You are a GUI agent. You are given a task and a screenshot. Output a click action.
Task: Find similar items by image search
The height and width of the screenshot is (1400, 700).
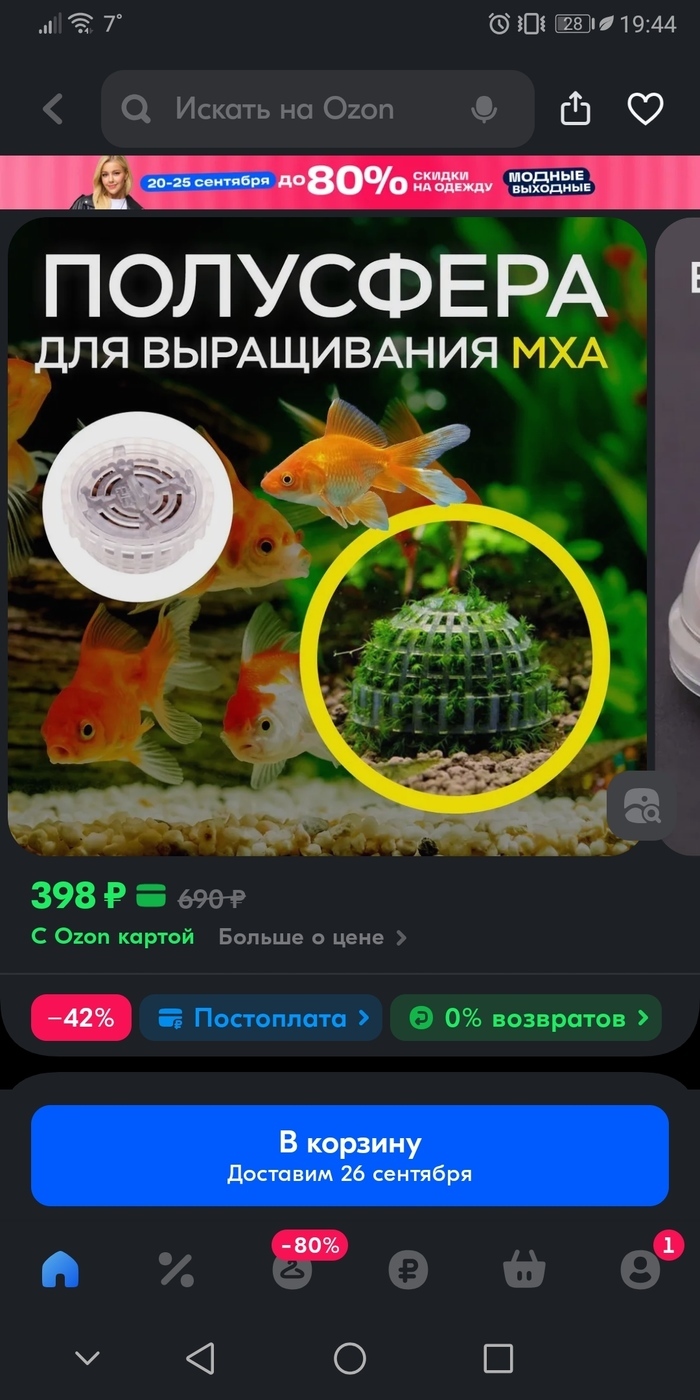coord(641,805)
